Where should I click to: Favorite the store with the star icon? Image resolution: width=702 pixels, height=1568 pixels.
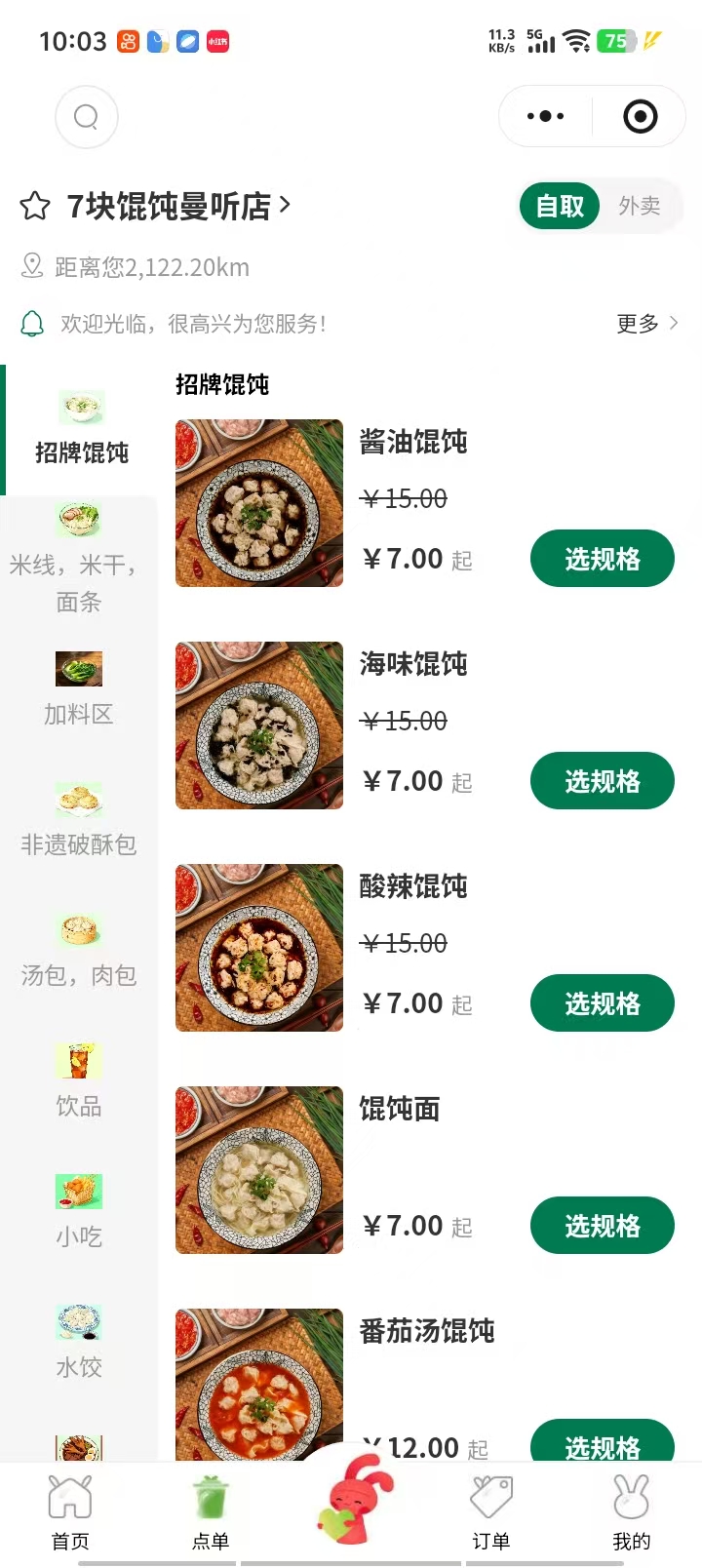click(x=35, y=206)
